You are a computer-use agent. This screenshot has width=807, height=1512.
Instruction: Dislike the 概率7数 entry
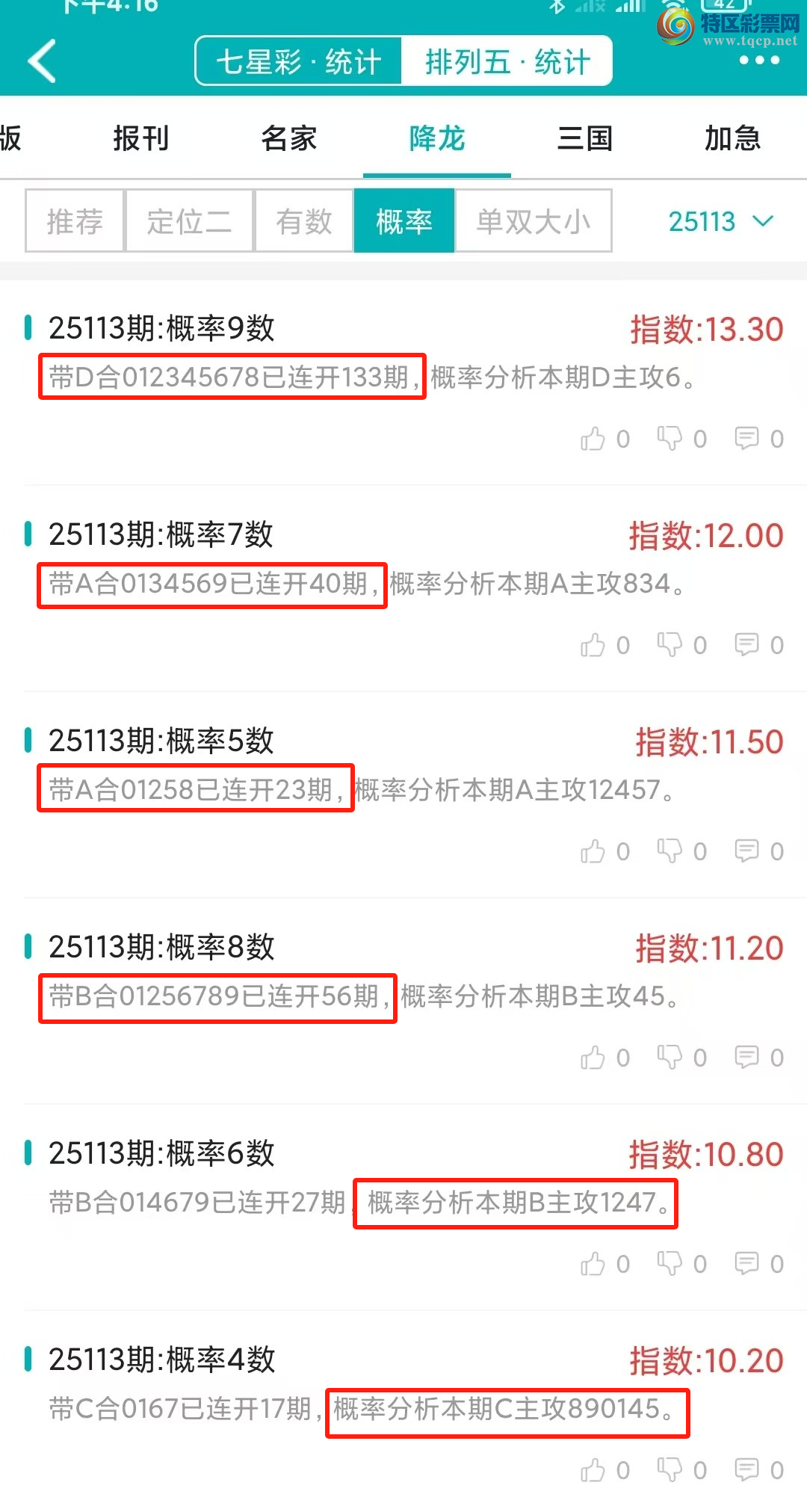pos(670,644)
